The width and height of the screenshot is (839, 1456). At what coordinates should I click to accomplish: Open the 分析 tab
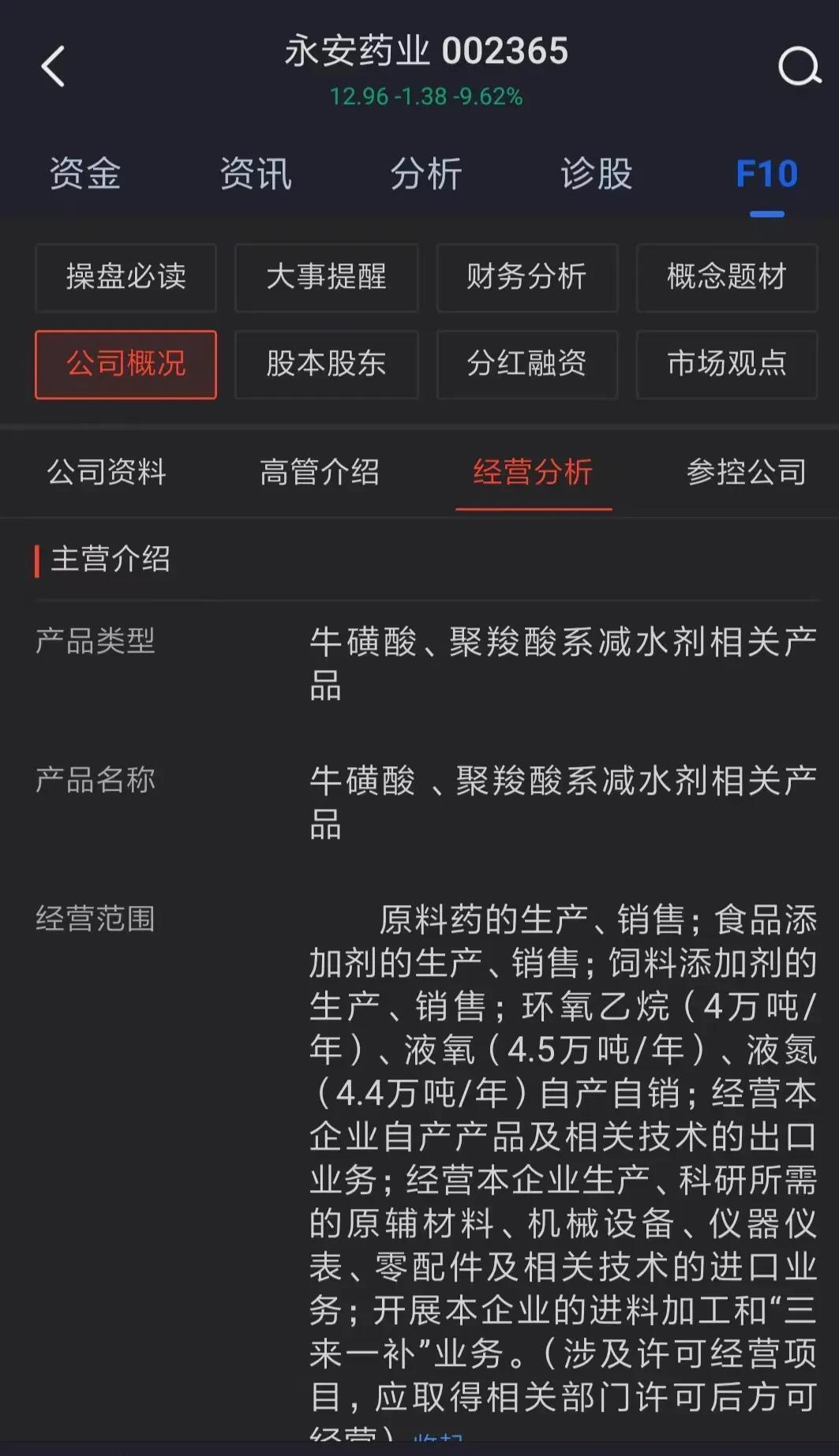(426, 174)
